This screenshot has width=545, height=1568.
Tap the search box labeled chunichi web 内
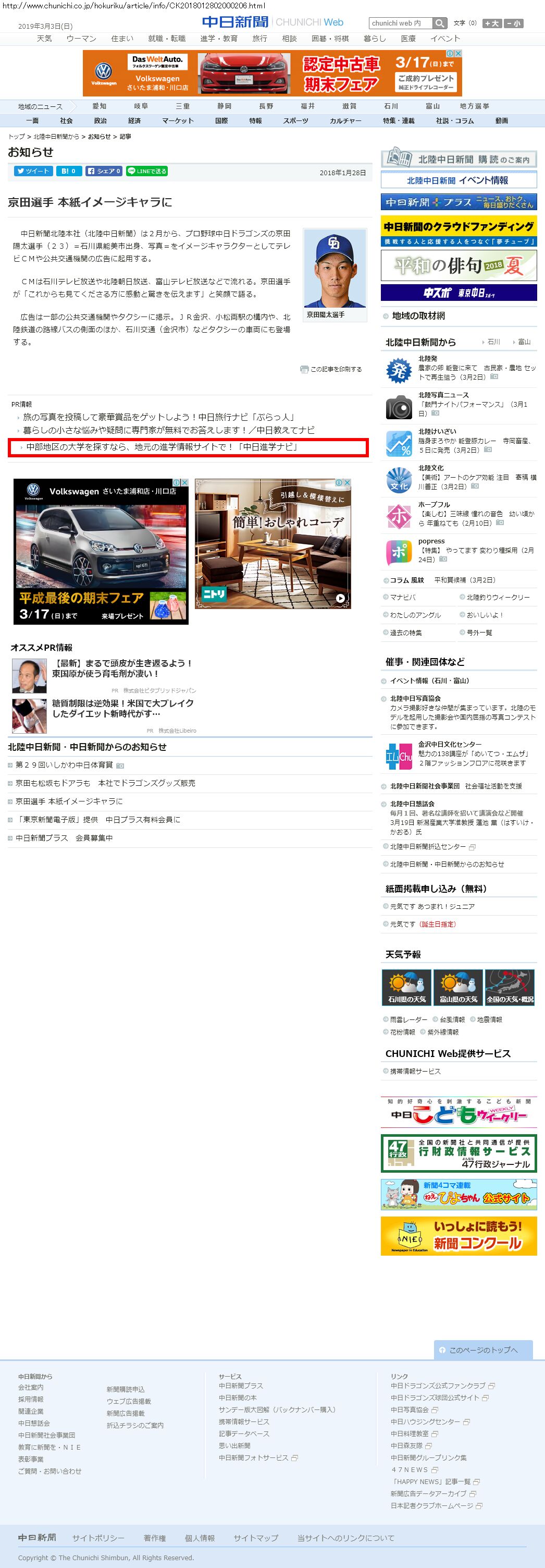[x=400, y=23]
